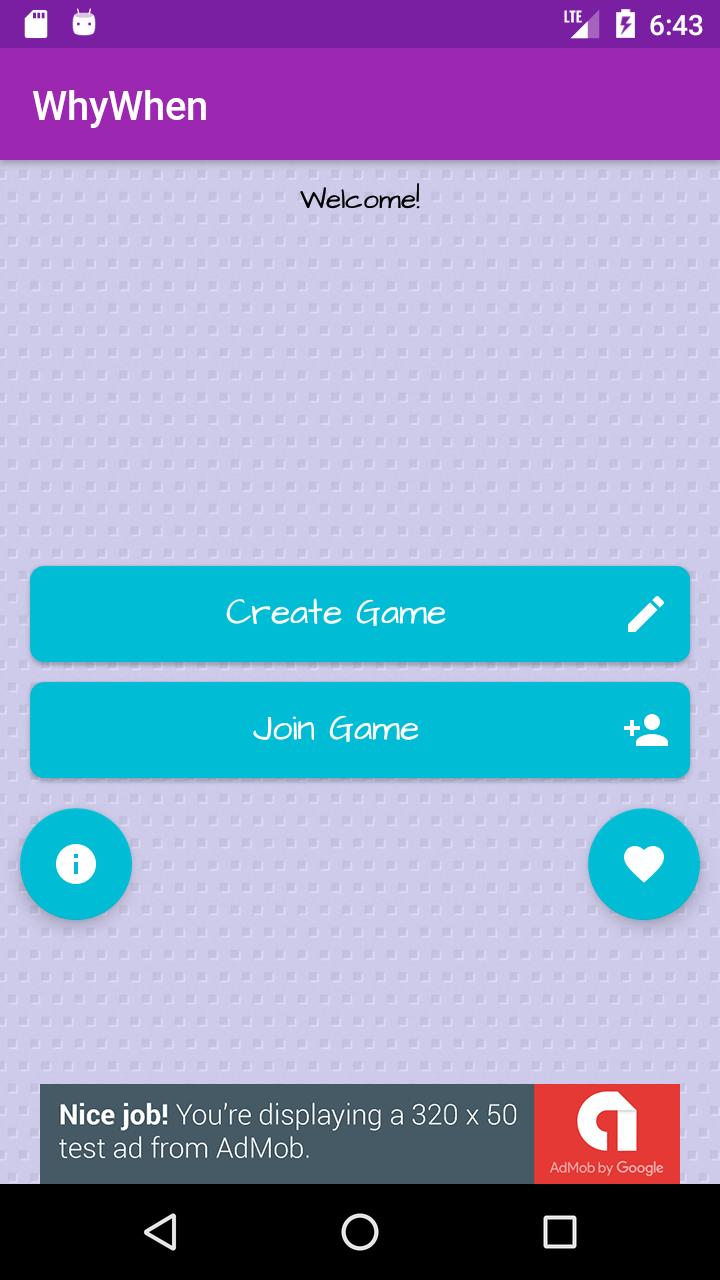Tap the Create Game button

pos(360,613)
